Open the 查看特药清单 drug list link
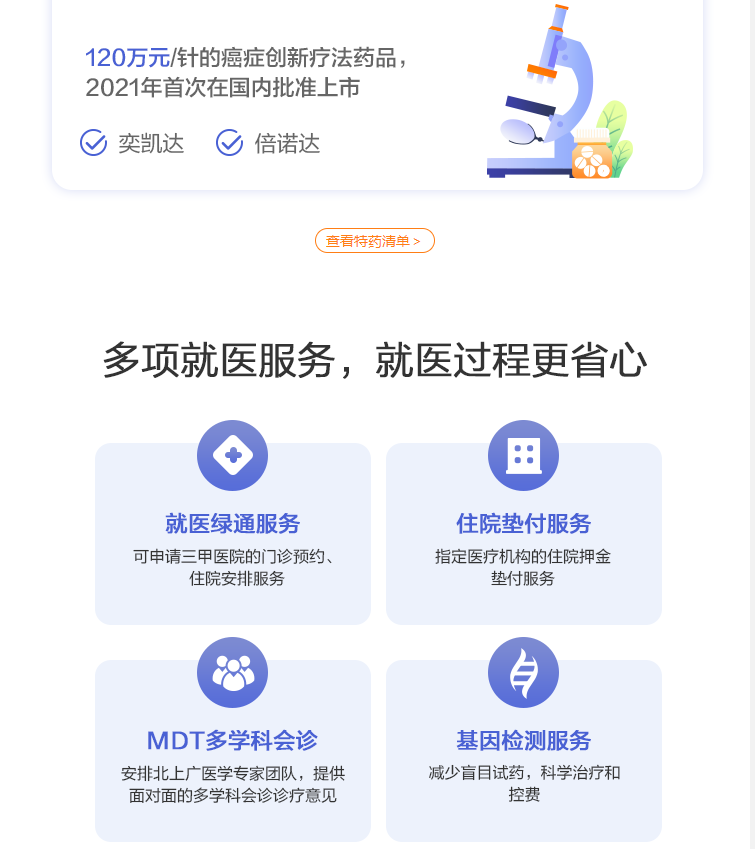This screenshot has width=755, height=849. (374, 241)
